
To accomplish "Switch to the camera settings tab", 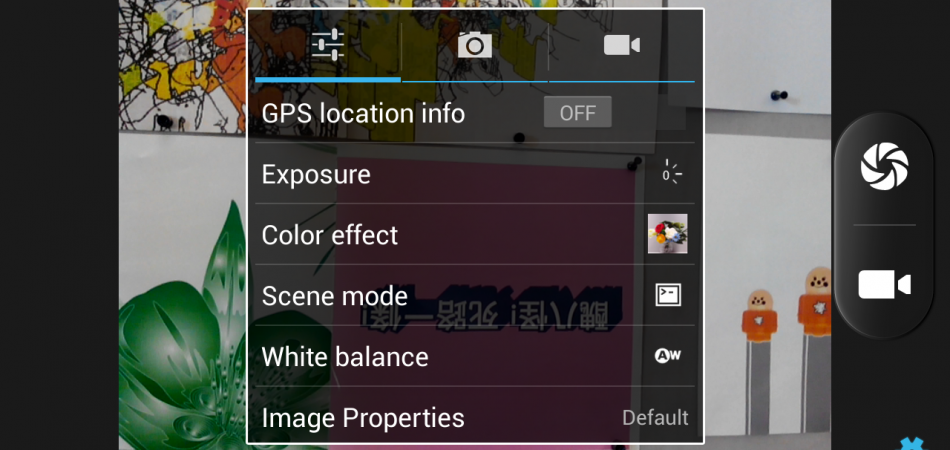I will (474, 45).
